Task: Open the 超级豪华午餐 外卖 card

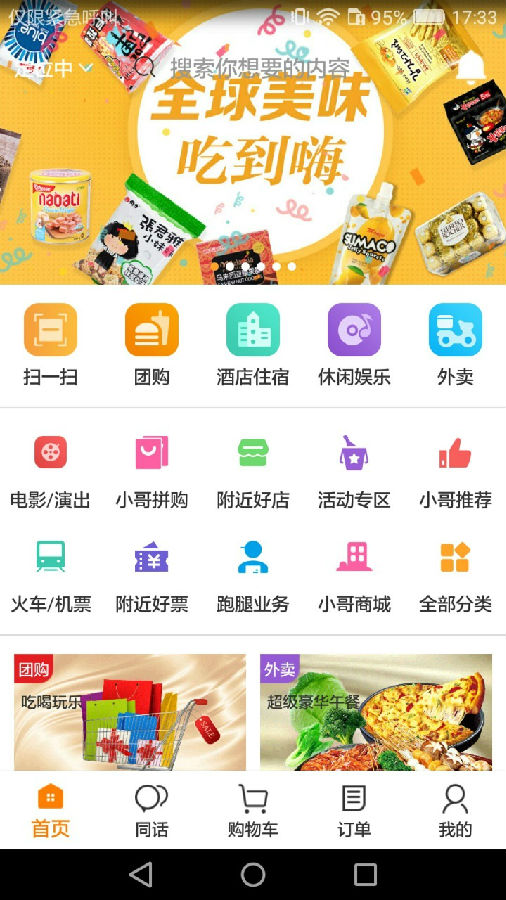Action: click(376, 712)
